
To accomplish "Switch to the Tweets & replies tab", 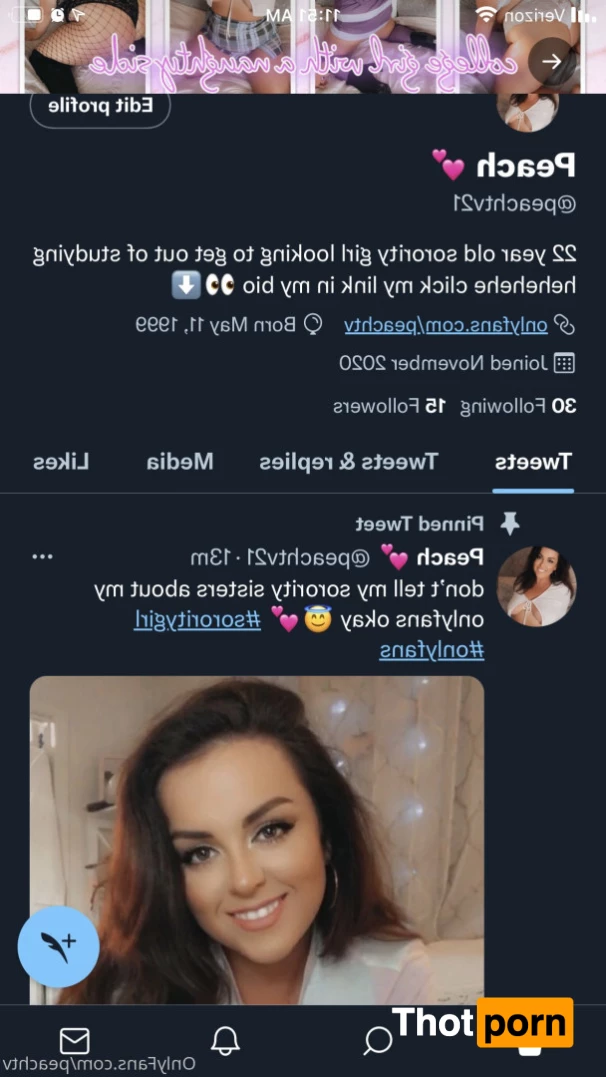I will pos(348,461).
